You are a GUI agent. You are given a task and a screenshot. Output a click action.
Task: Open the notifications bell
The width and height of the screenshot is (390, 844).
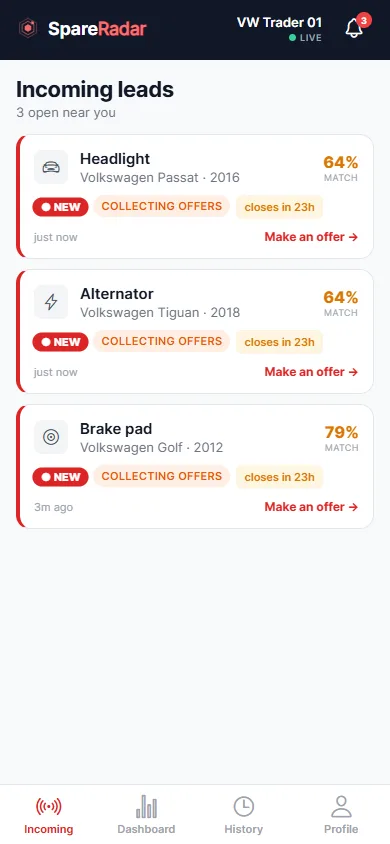[x=354, y=28]
